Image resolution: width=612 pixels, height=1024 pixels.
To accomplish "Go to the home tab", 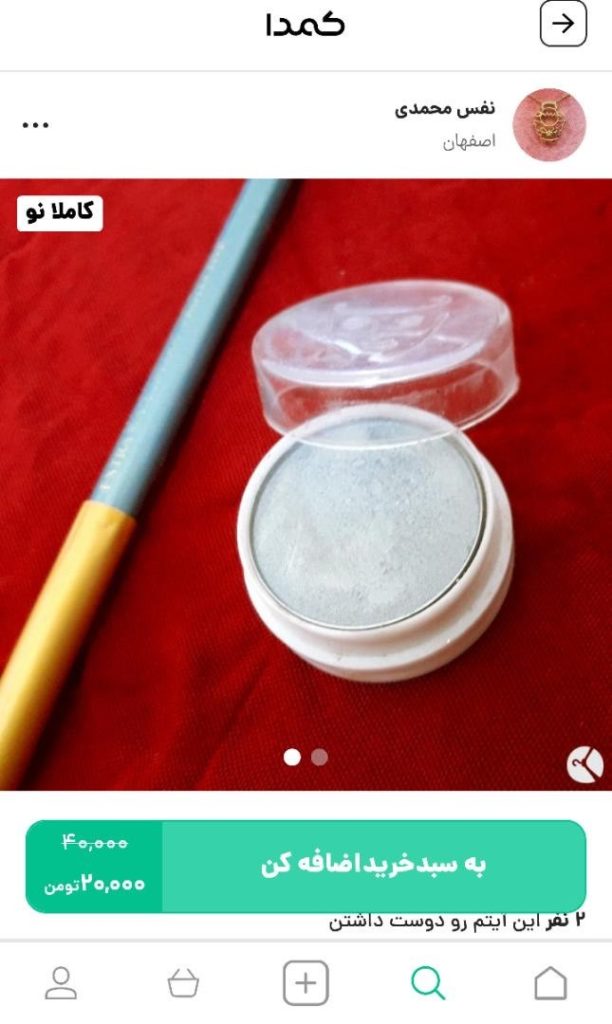I will [550, 983].
